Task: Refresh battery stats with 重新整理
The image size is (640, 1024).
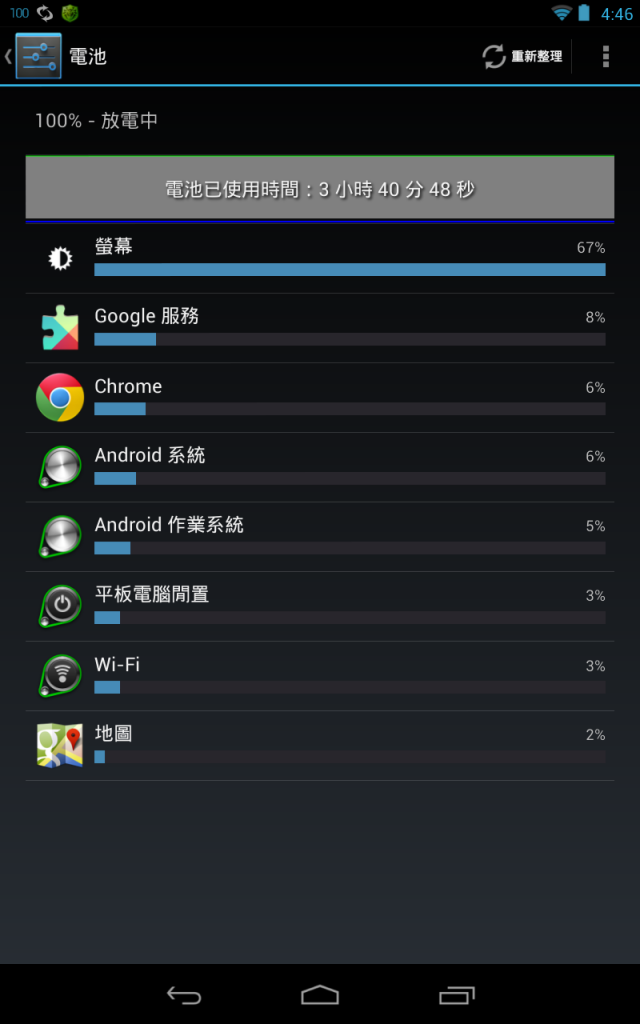Action: coord(522,57)
